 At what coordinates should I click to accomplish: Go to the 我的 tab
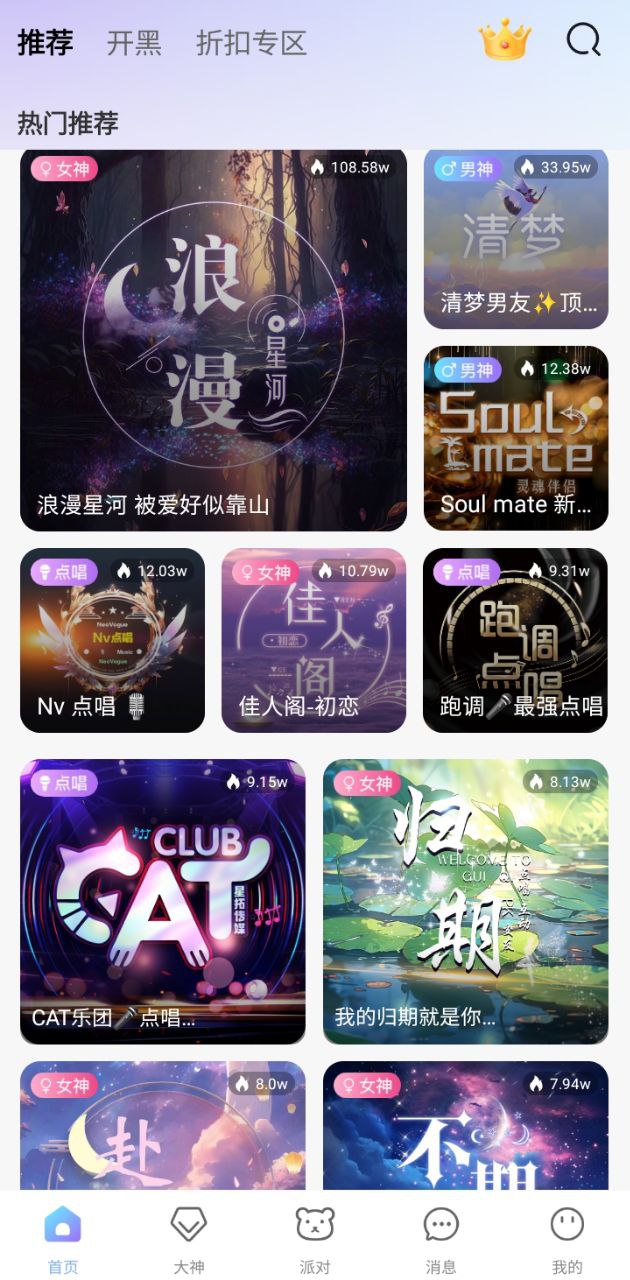coord(567,1238)
